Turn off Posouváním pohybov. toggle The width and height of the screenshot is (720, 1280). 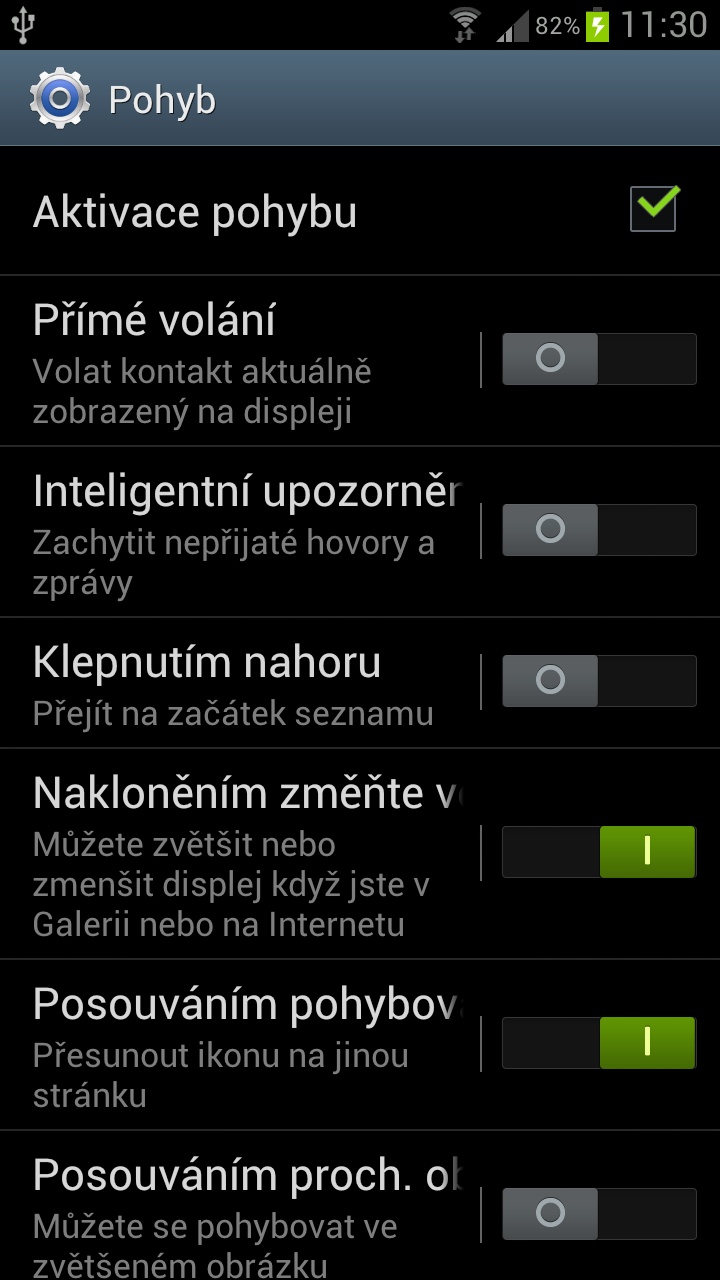[599, 1043]
